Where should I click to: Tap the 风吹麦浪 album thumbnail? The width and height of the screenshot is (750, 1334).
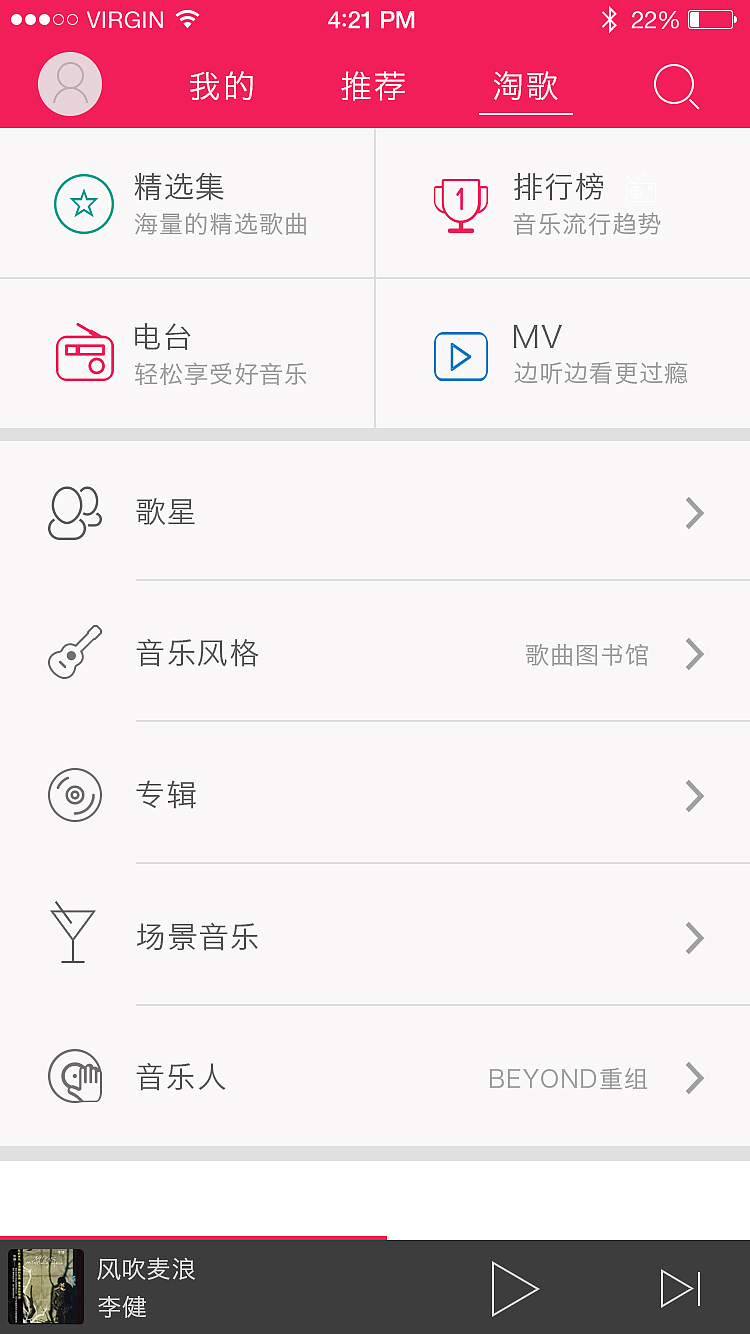point(45,1288)
